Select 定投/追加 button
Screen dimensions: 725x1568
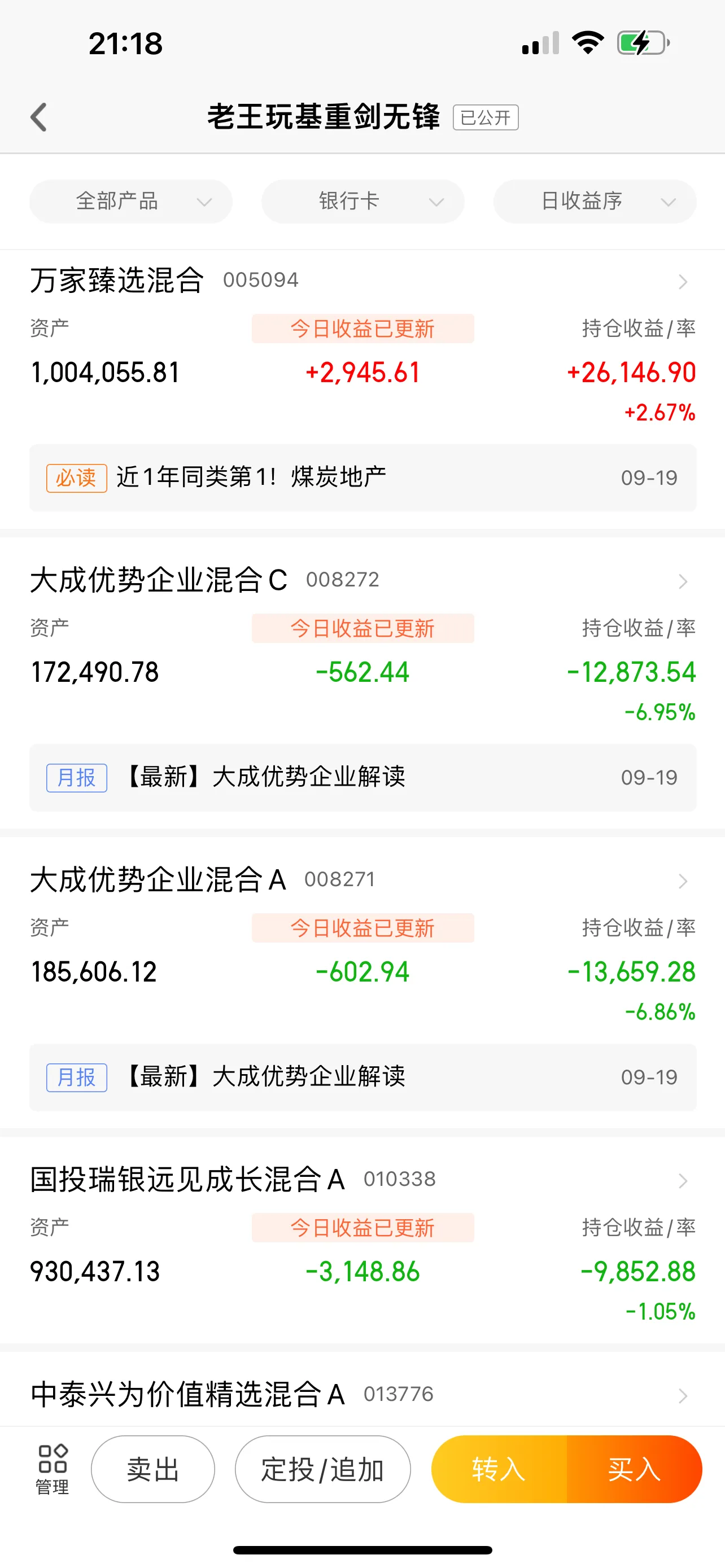pyautogui.click(x=322, y=1469)
